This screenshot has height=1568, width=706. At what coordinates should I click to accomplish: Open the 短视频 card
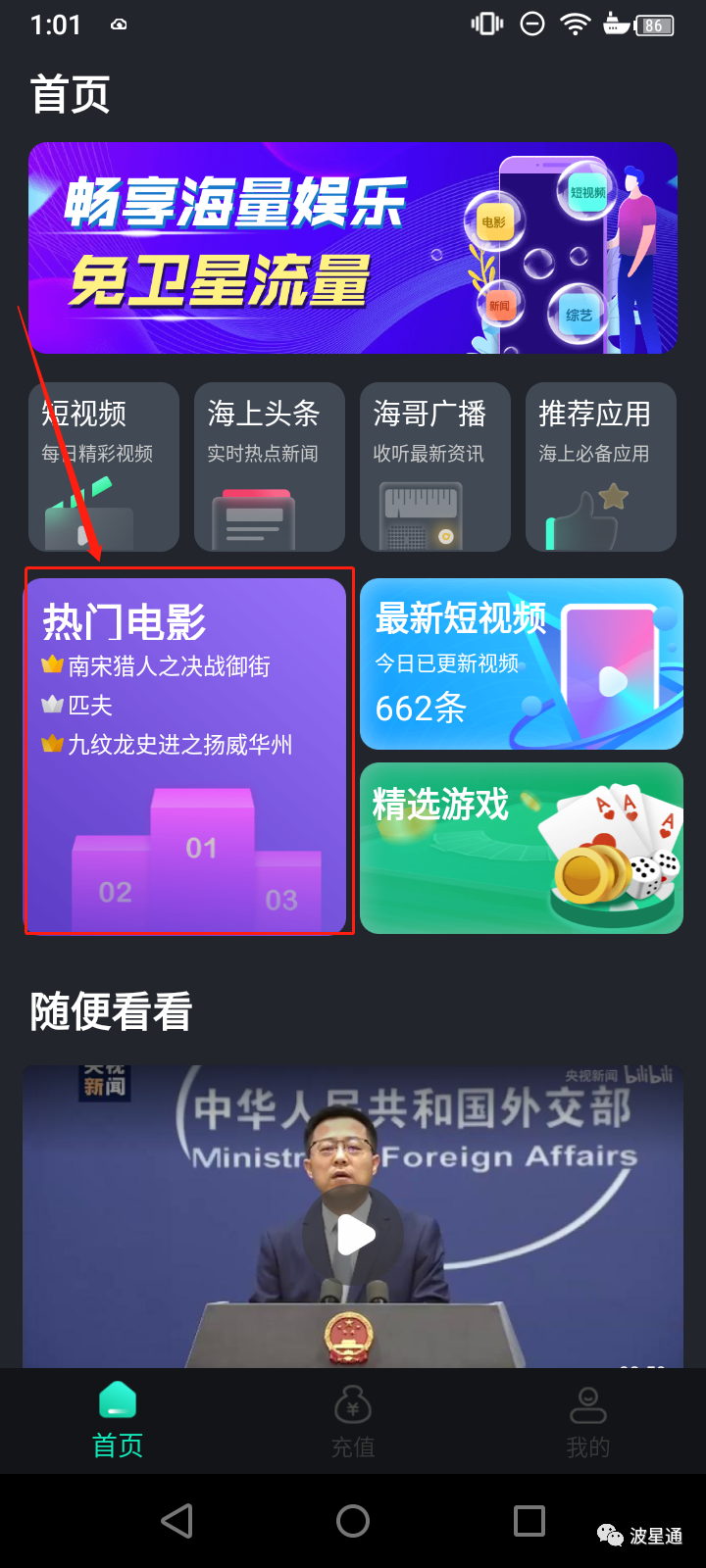coord(104,466)
